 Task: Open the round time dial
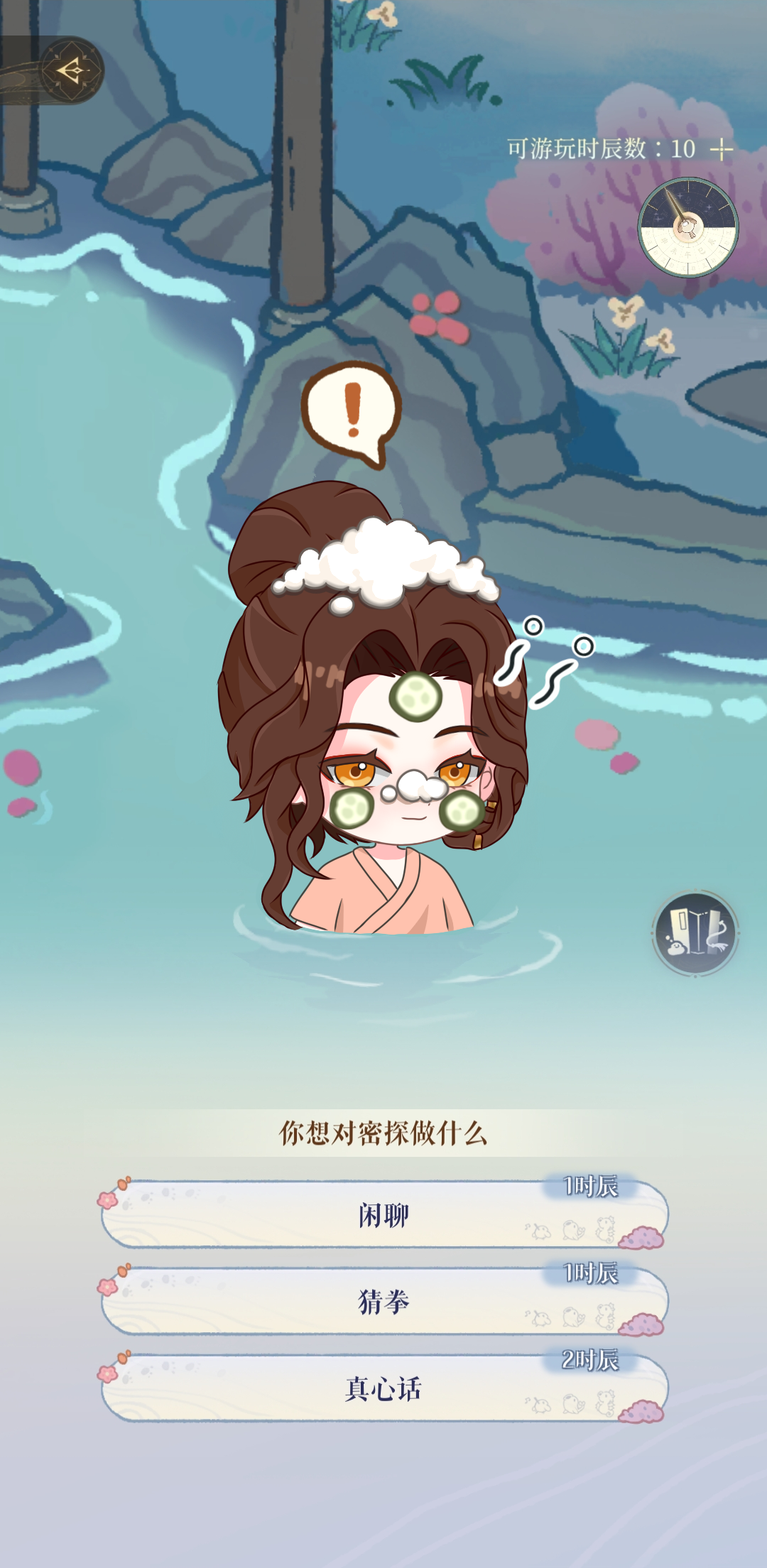[687, 227]
